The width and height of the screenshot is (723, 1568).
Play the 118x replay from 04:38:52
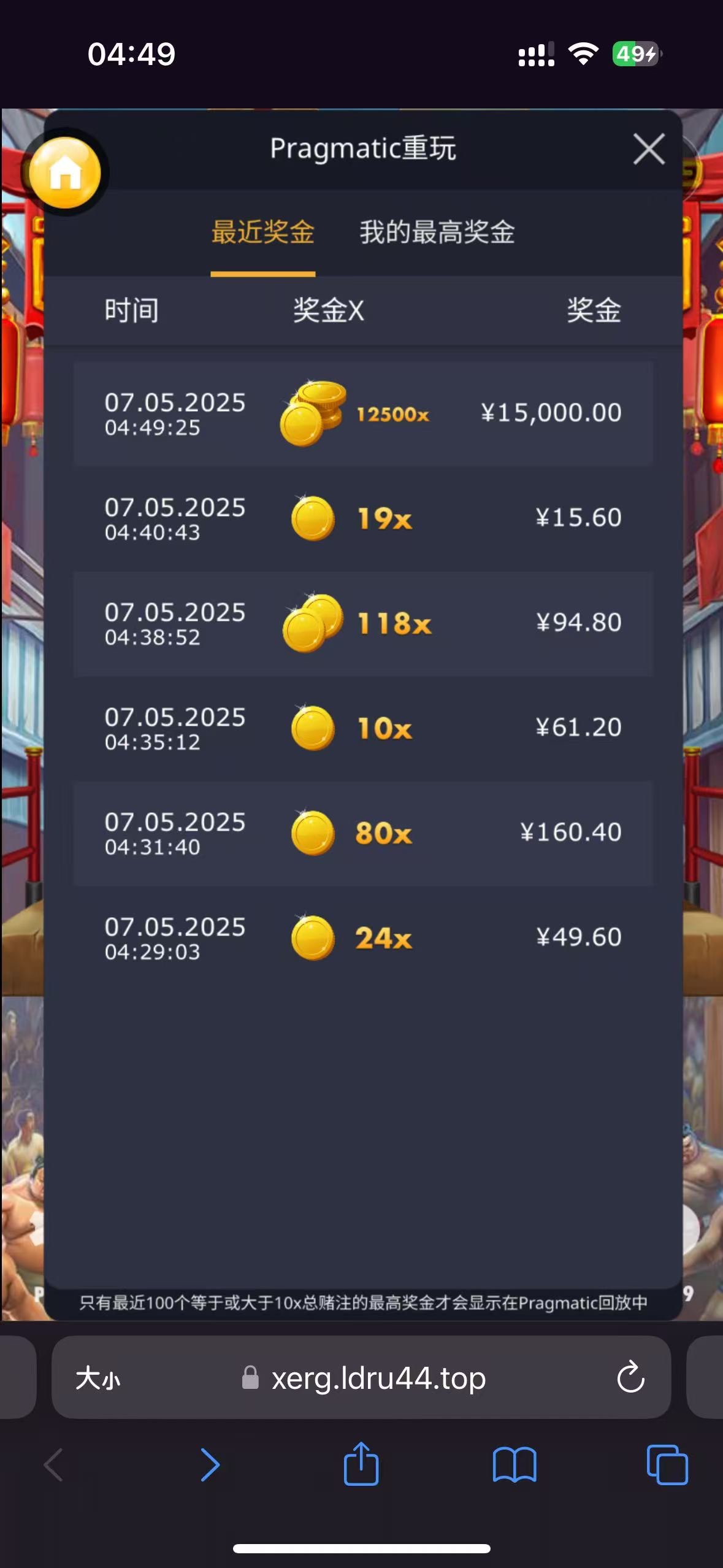[363, 623]
